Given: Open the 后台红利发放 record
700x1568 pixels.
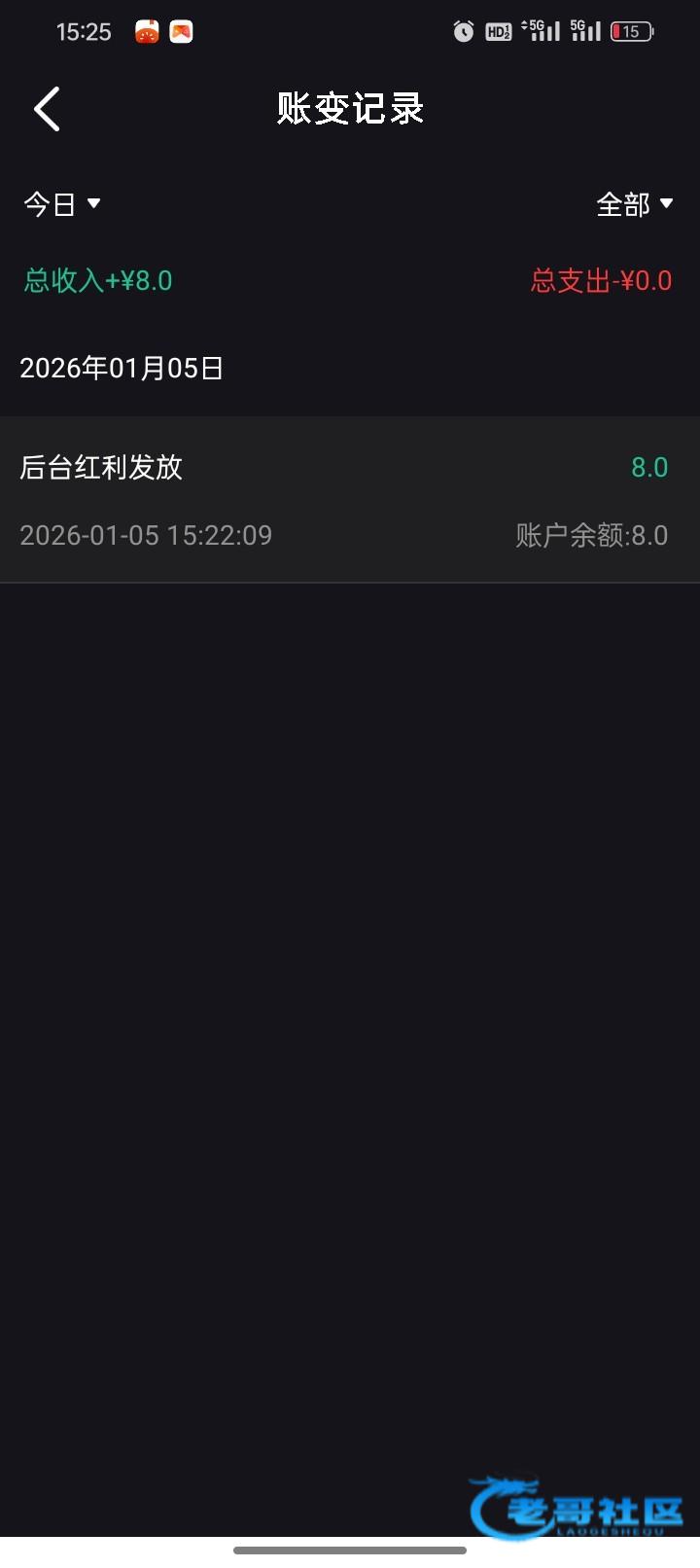Looking at the screenshot, I should (350, 500).
